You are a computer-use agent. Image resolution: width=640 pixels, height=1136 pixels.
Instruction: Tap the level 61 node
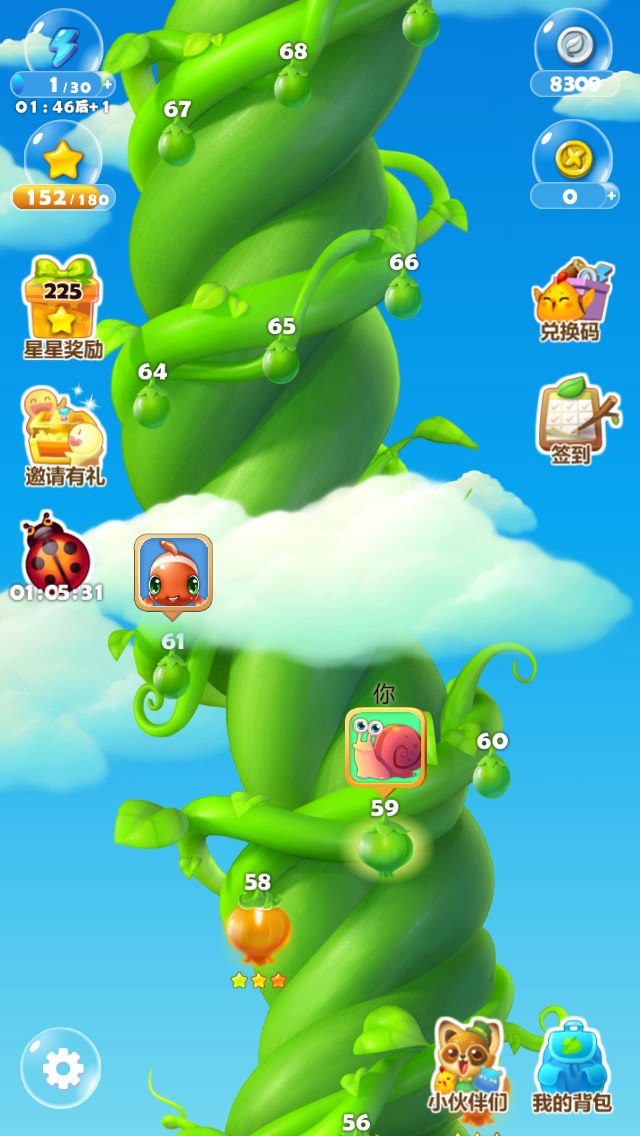[172, 674]
